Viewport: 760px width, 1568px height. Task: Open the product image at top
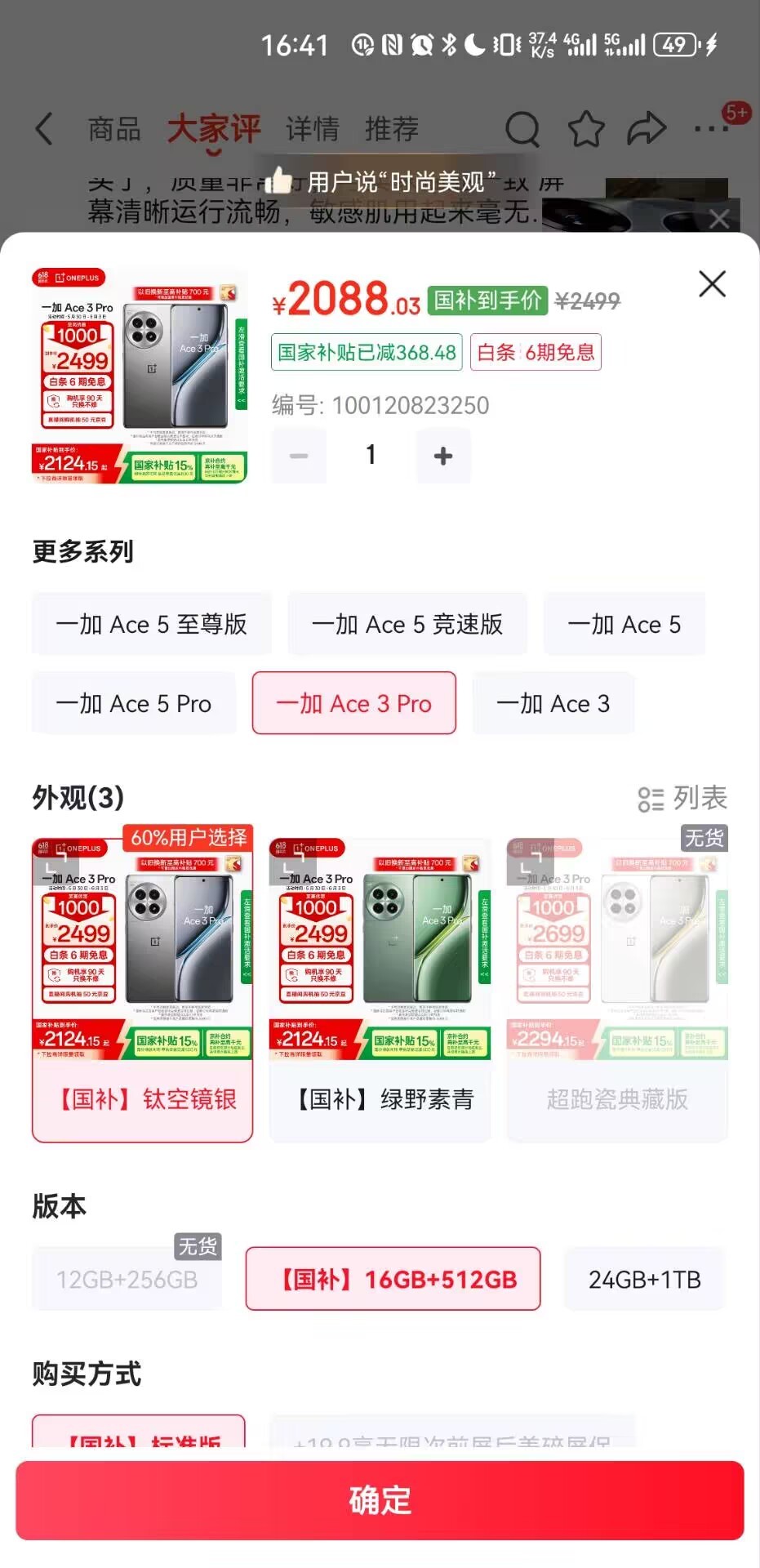[140, 376]
